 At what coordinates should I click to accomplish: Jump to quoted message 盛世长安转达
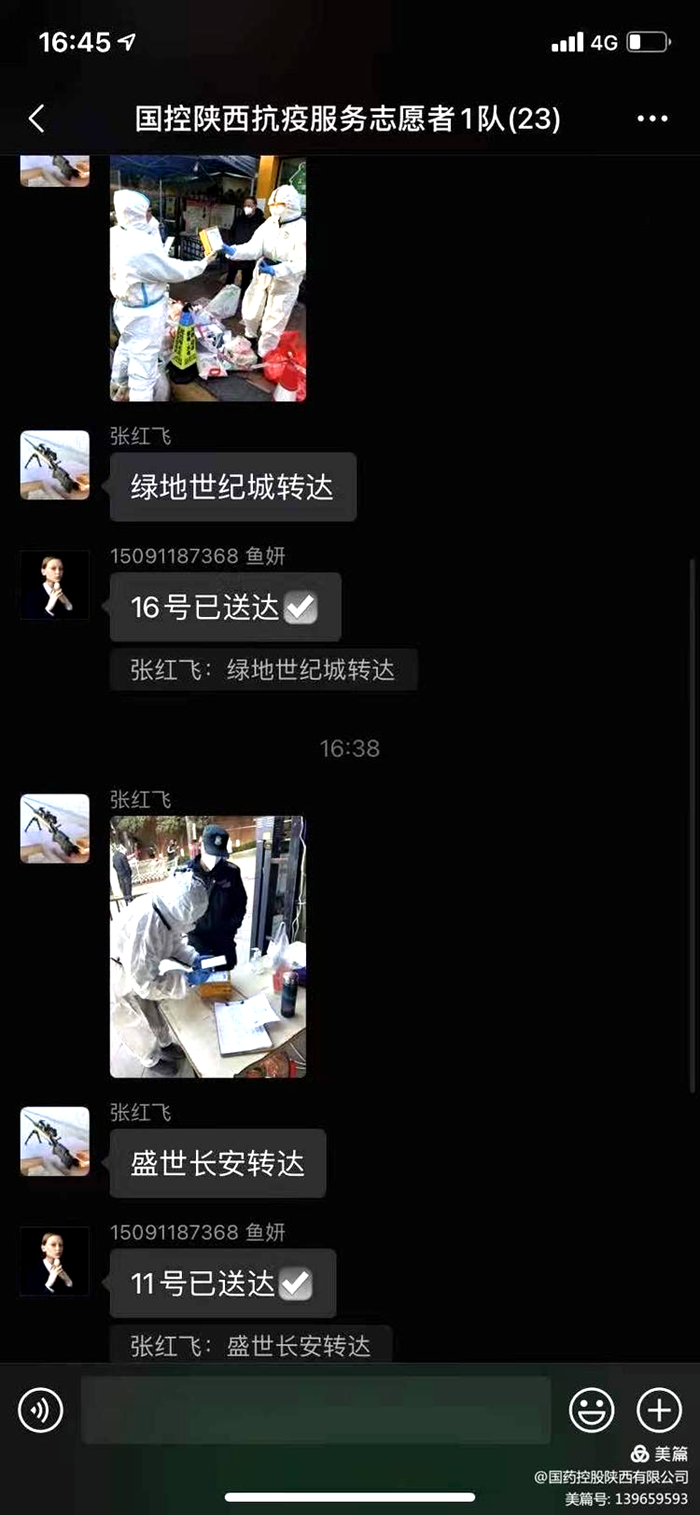(x=251, y=1345)
